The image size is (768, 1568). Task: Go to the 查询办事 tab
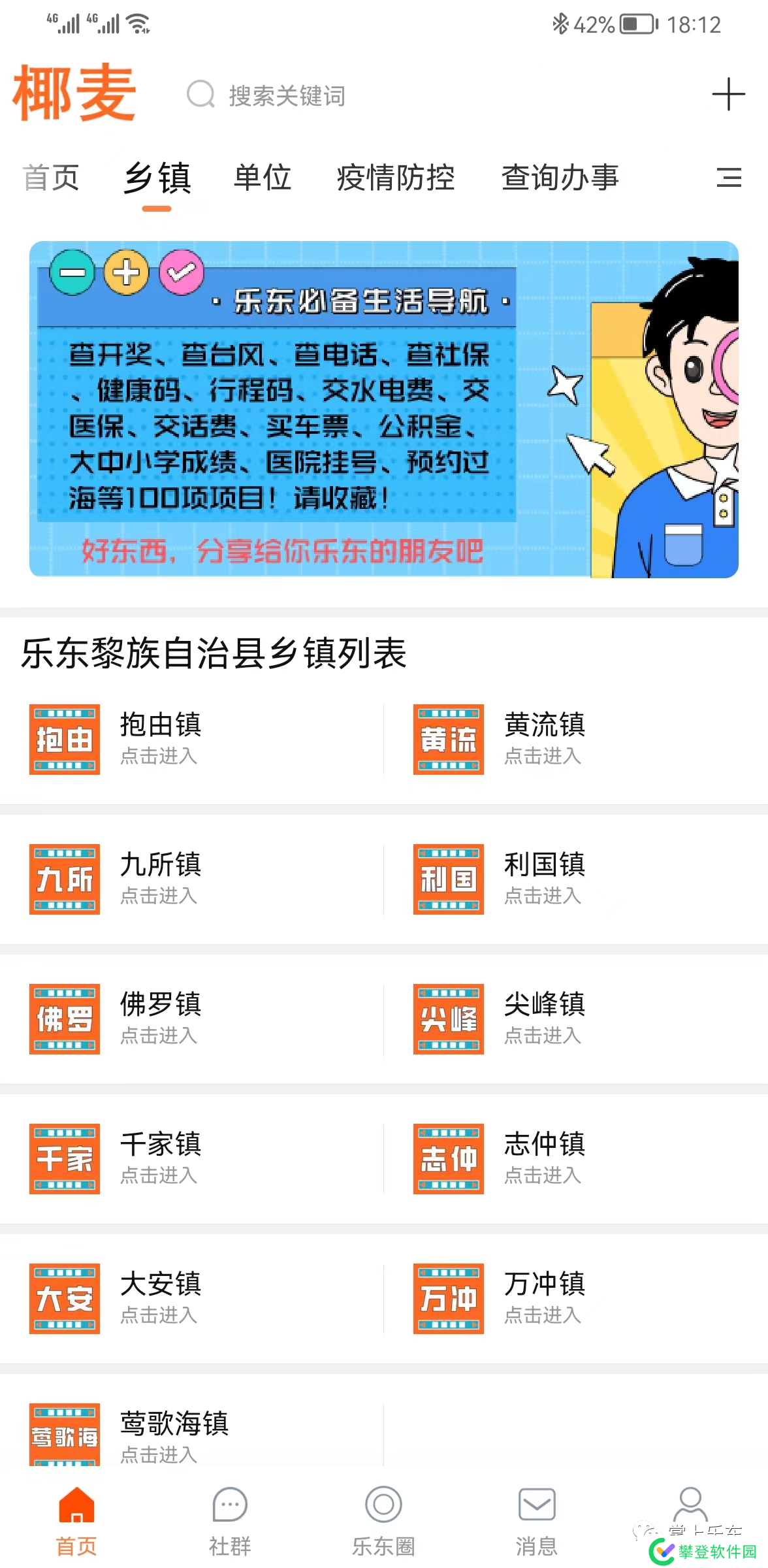pyautogui.click(x=560, y=178)
